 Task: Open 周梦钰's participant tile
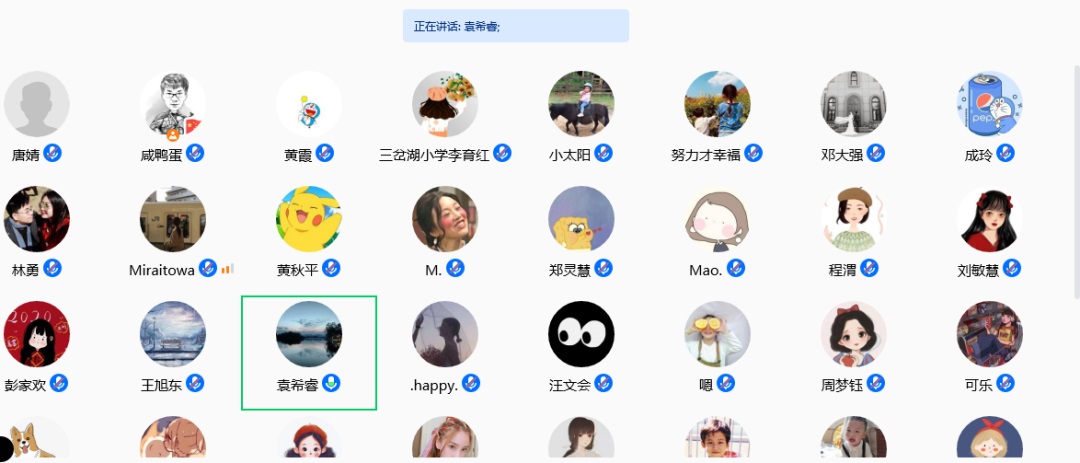(x=853, y=334)
